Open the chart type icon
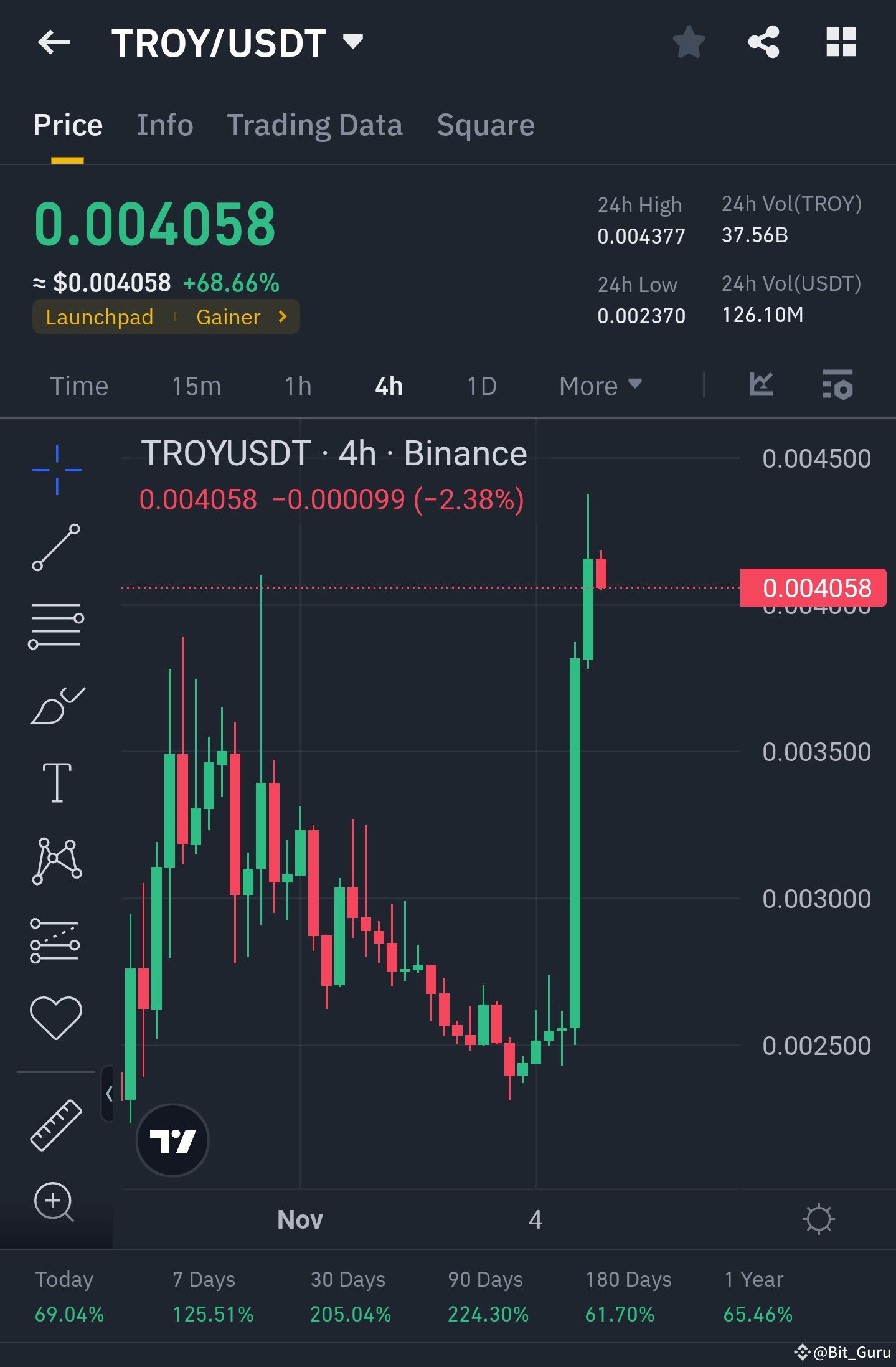This screenshot has width=896, height=1367. click(761, 385)
